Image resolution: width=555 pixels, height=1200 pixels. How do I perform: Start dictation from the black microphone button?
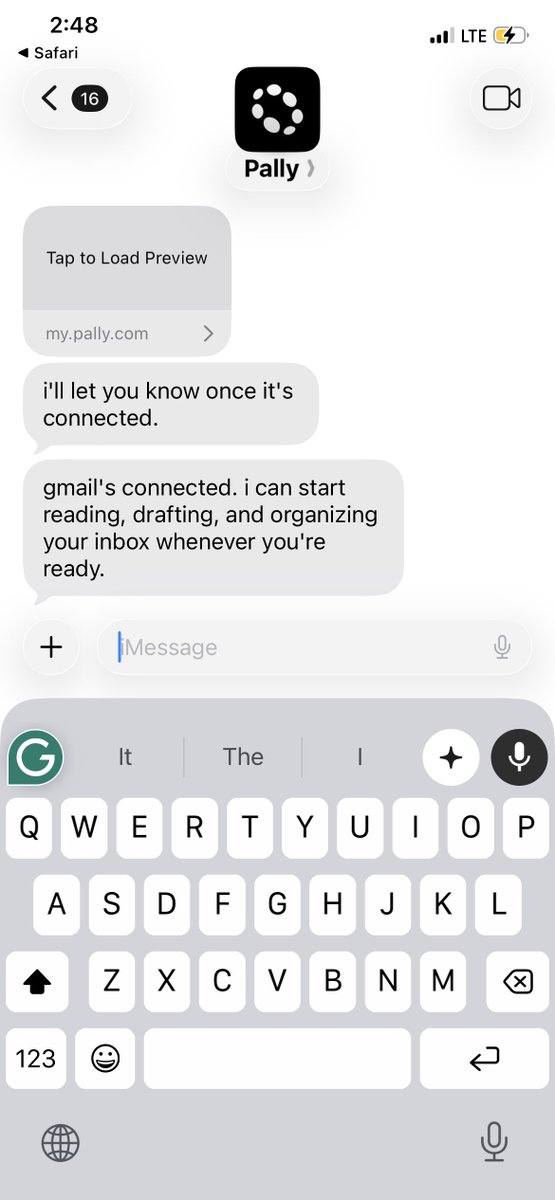(x=519, y=758)
